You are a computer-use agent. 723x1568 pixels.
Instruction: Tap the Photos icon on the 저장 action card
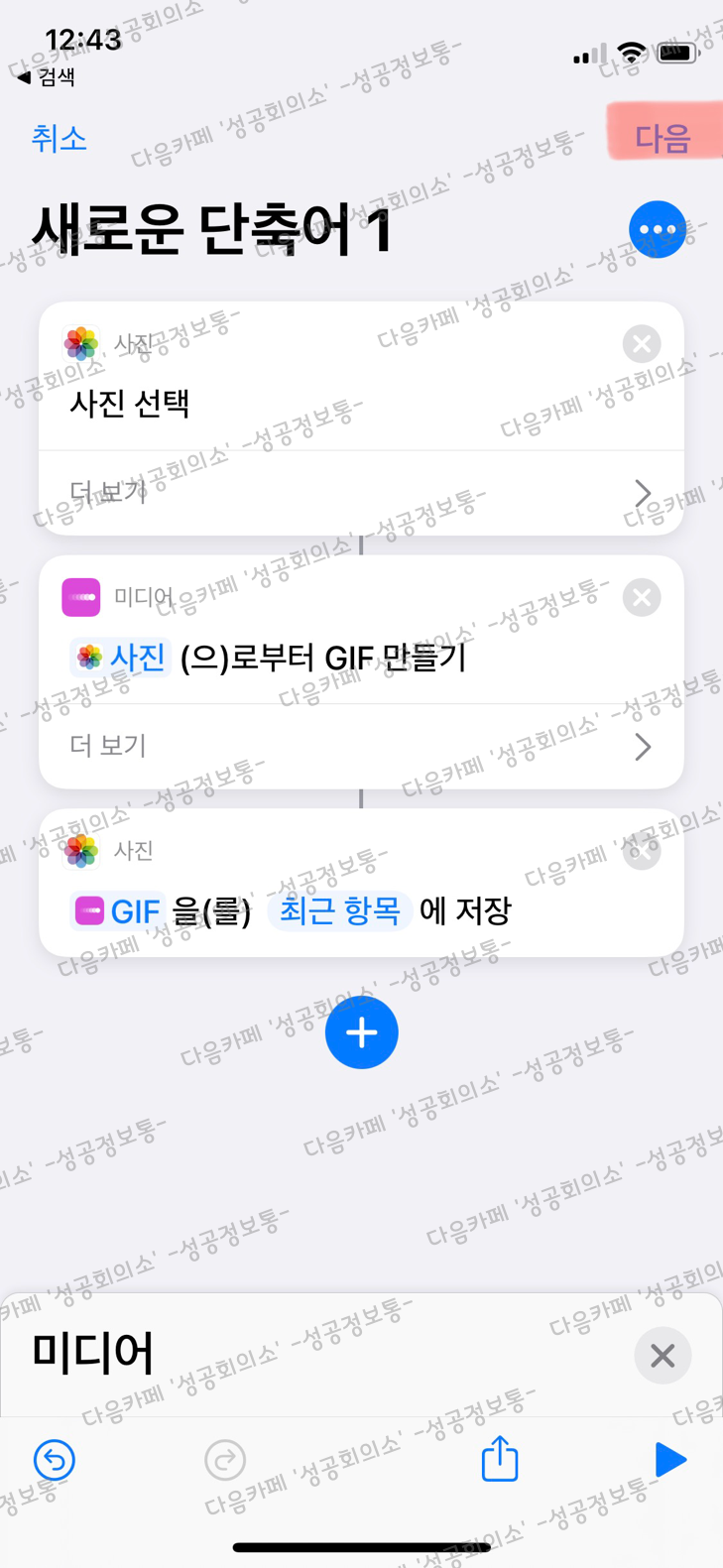81,851
